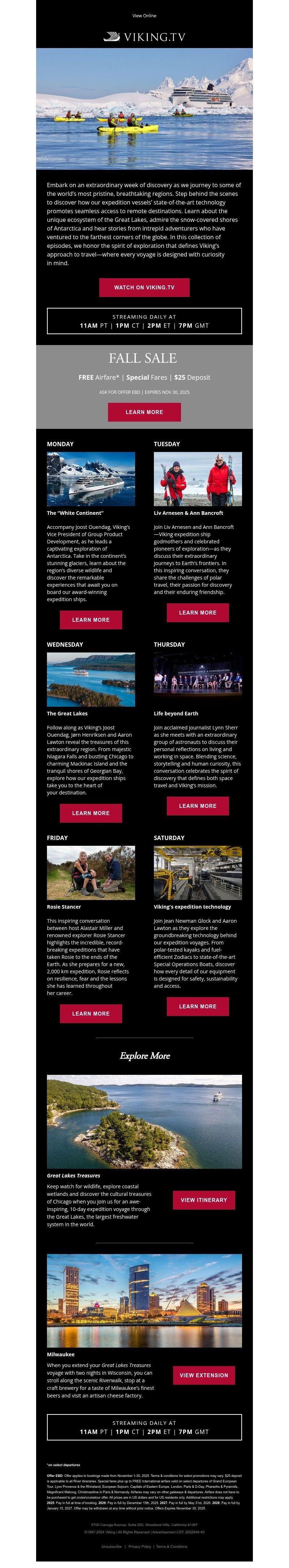Learn more about Liv Arnesen & Ann Bancroft
The height and width of the screenshot is (1568, 289).
[x=198, y=612]
